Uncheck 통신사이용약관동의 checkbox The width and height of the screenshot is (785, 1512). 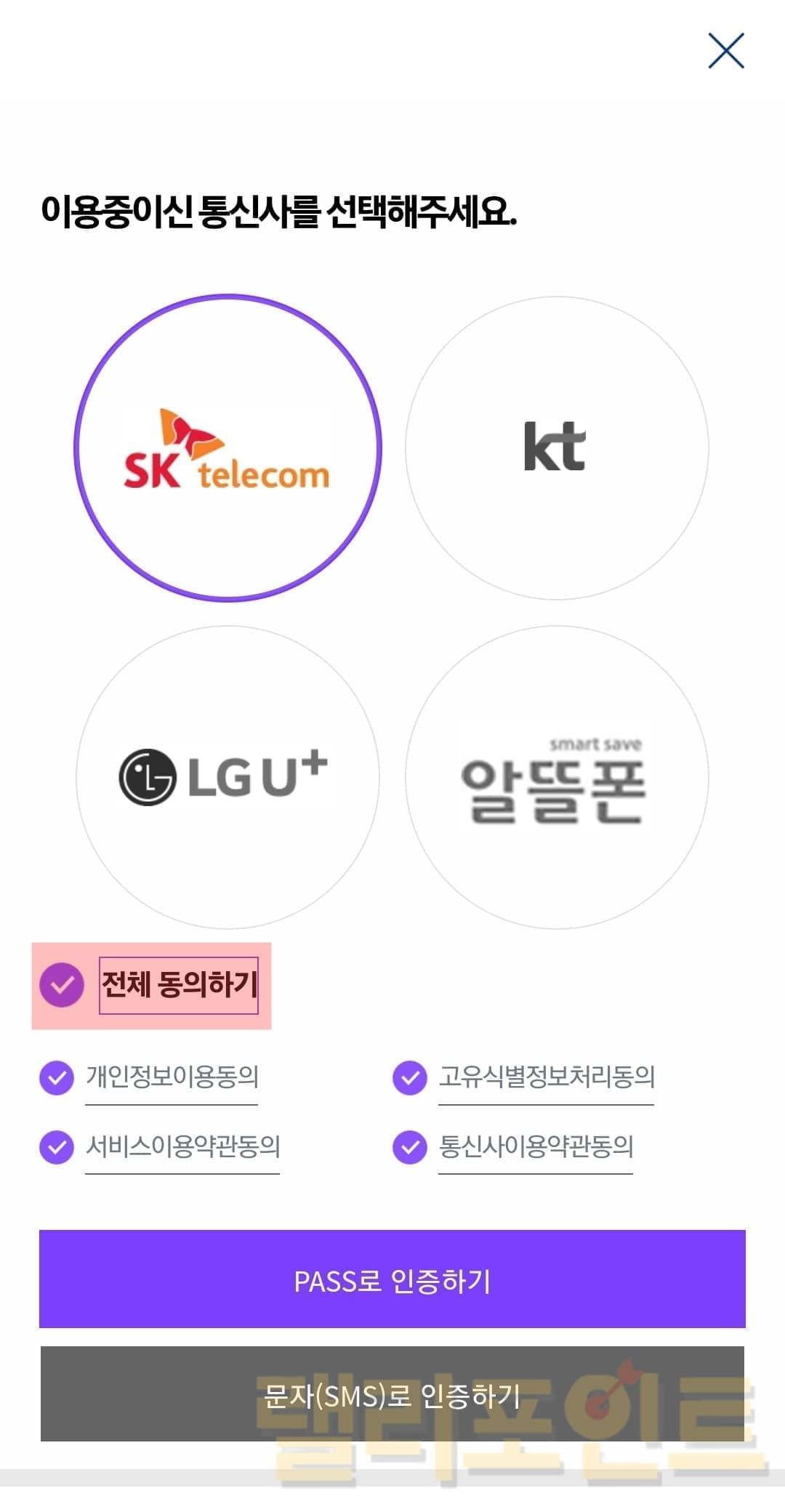click(x=410, y=1147)
